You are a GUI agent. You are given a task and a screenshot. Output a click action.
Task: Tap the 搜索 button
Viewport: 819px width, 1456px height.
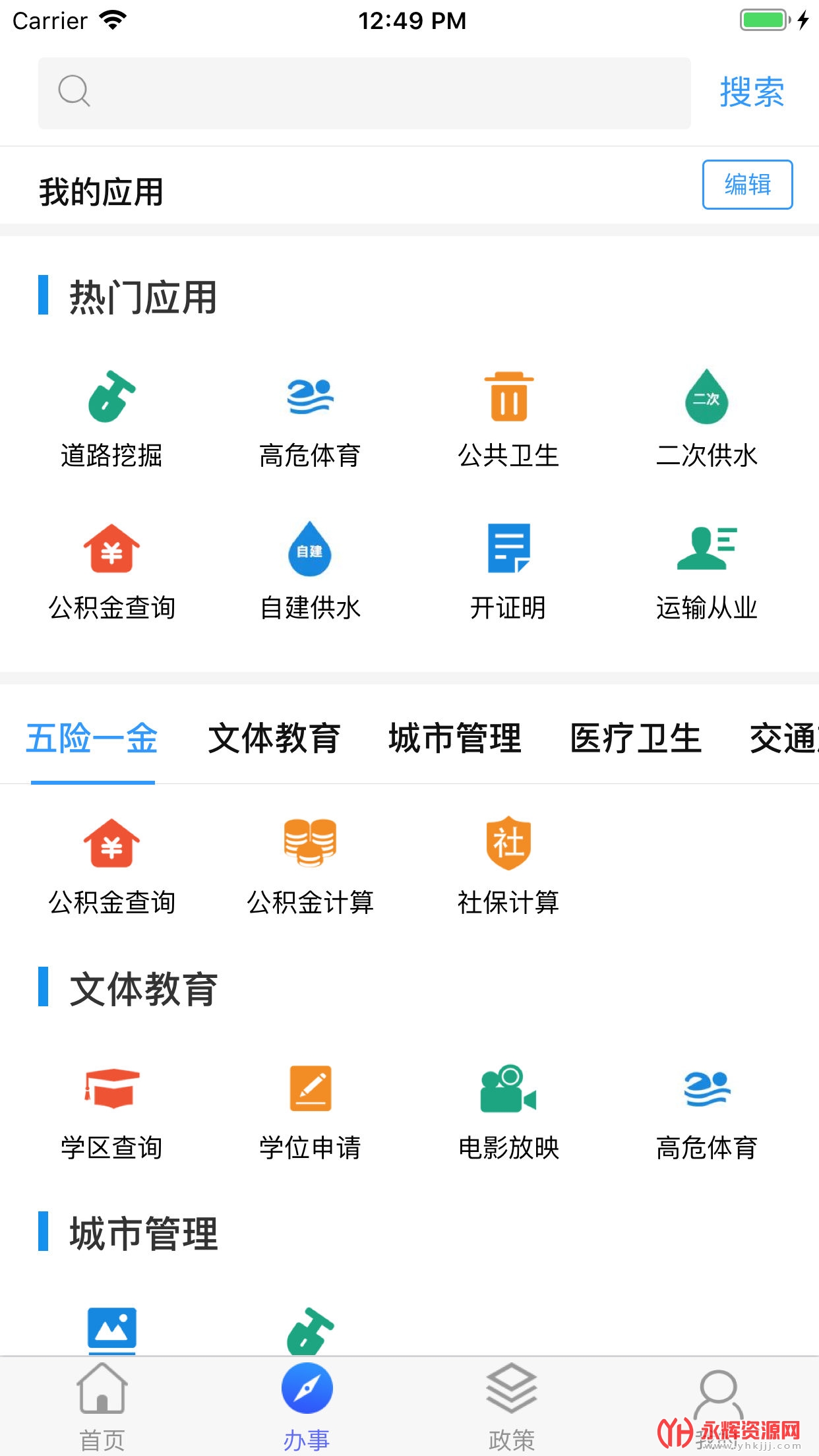point(752,92)
